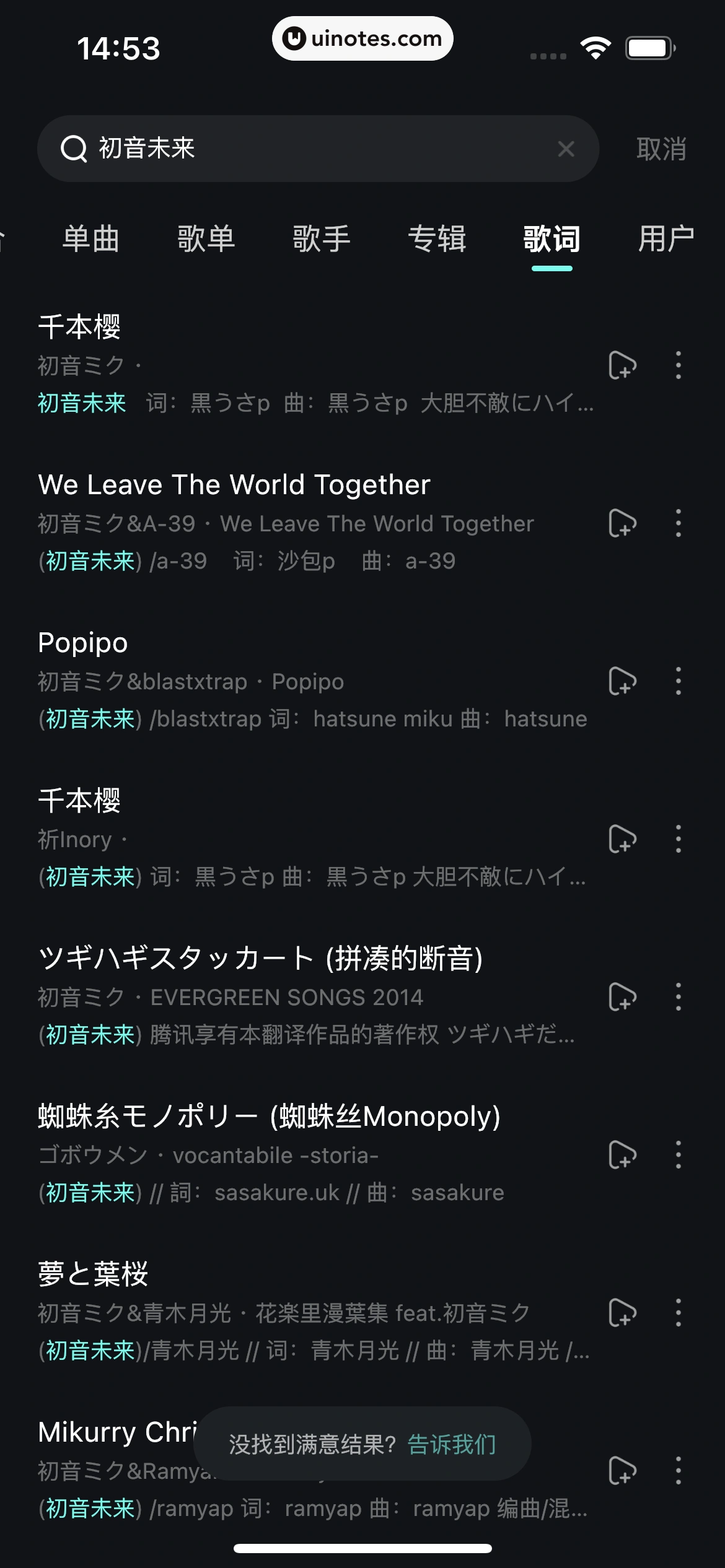This screenshot has height=1568, width=725.
Task: Add Popipo to the play queue
Action: click(x=622, y=681)
